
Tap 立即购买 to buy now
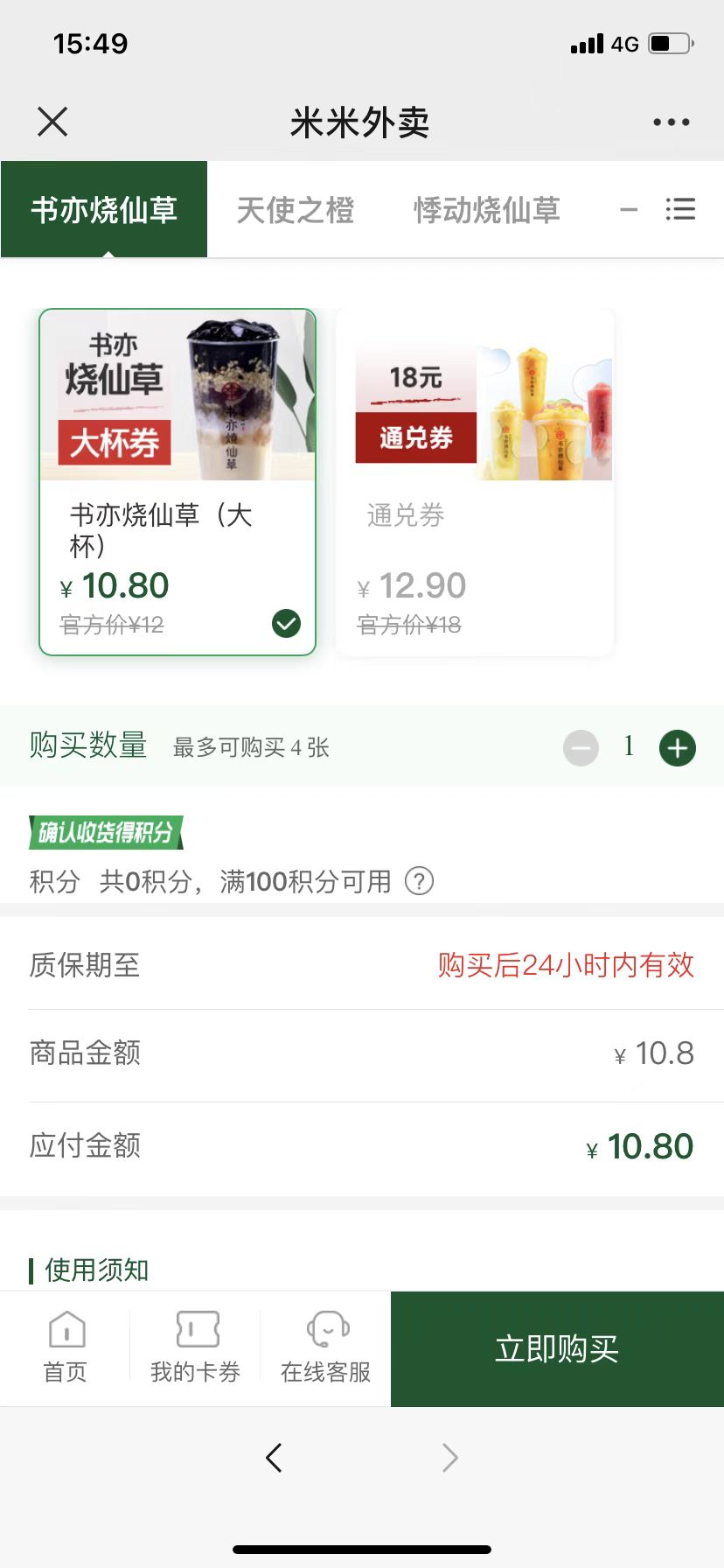tap(557, 1348)
